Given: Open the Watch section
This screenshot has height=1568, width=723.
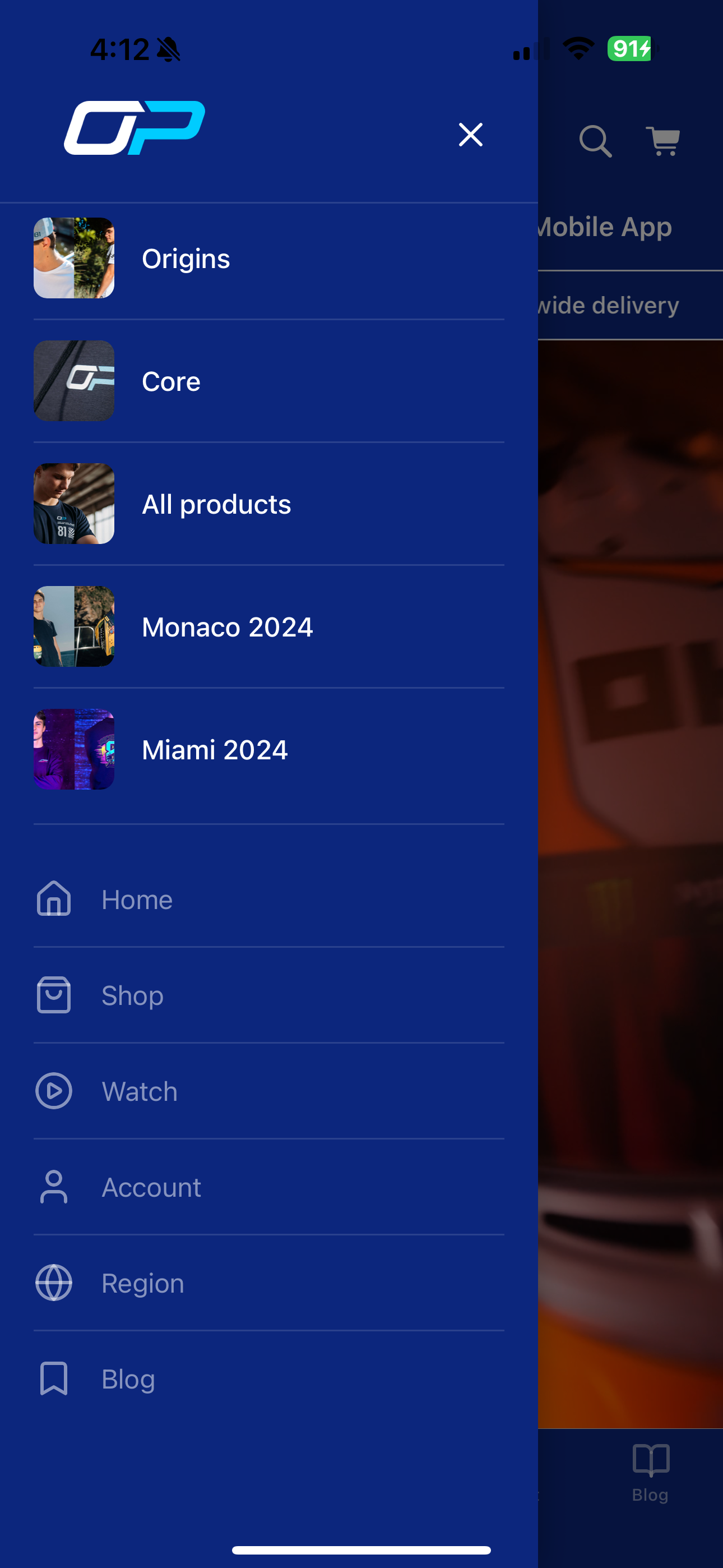Looking at the screenshot, I should click(x=139, y=1091).
